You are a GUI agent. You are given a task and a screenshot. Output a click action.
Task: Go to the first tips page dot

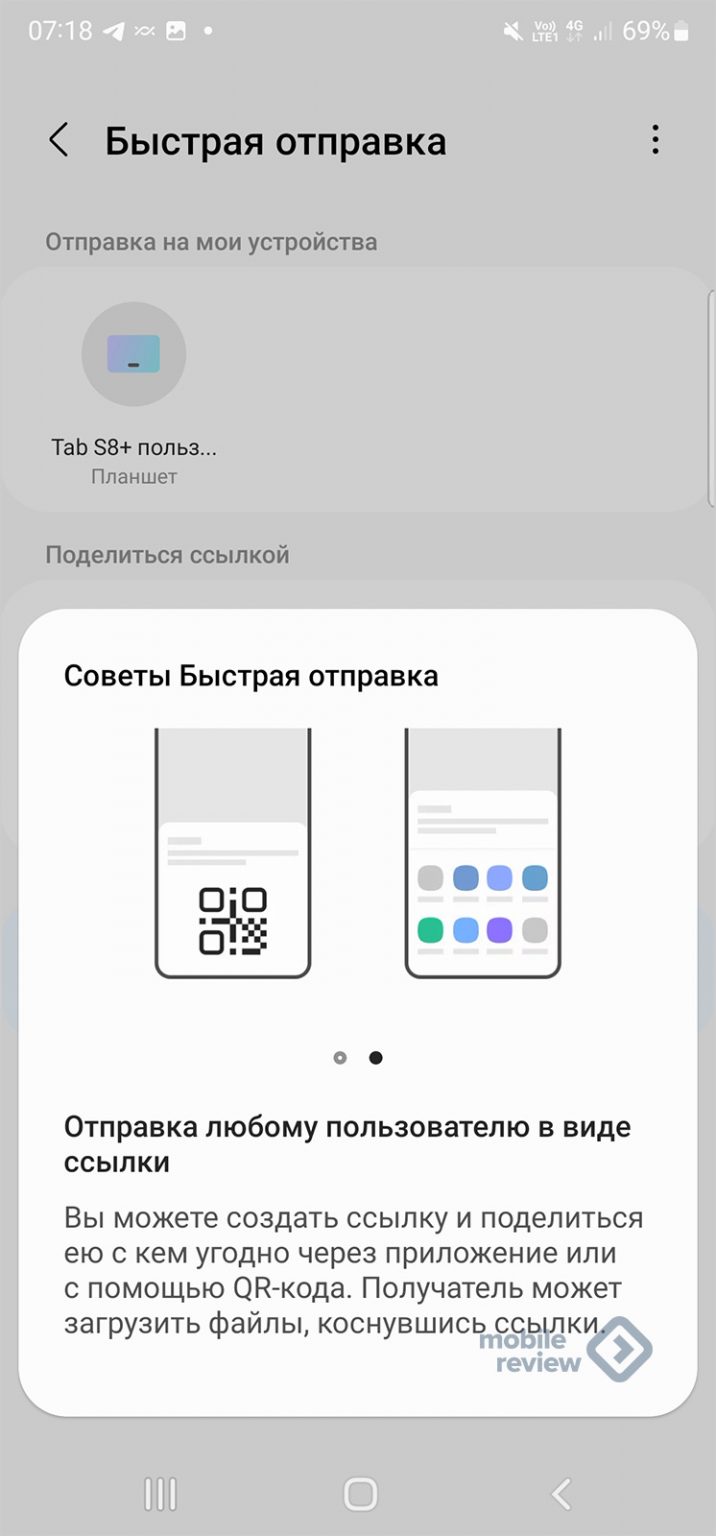click(340, 1057)
